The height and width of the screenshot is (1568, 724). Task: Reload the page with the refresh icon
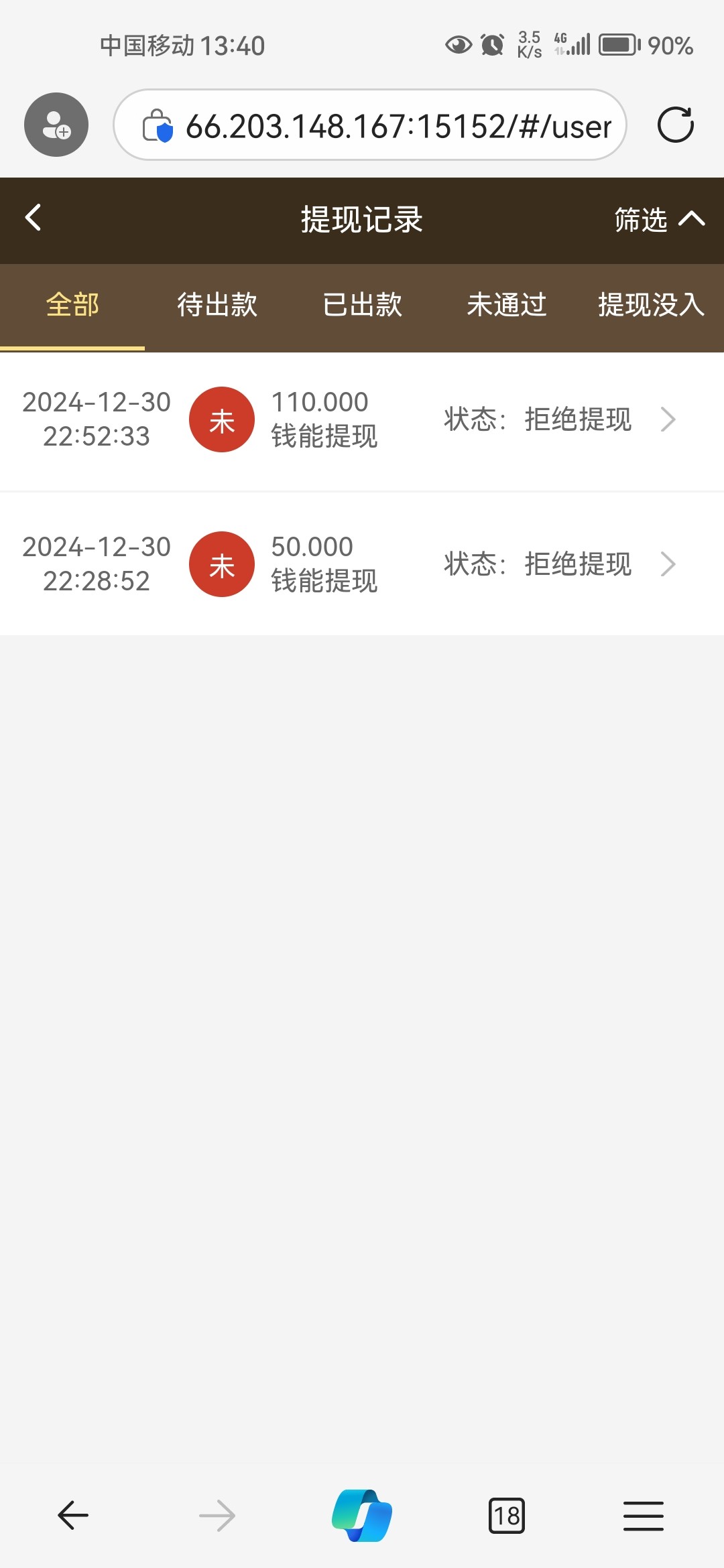point(675,125)
